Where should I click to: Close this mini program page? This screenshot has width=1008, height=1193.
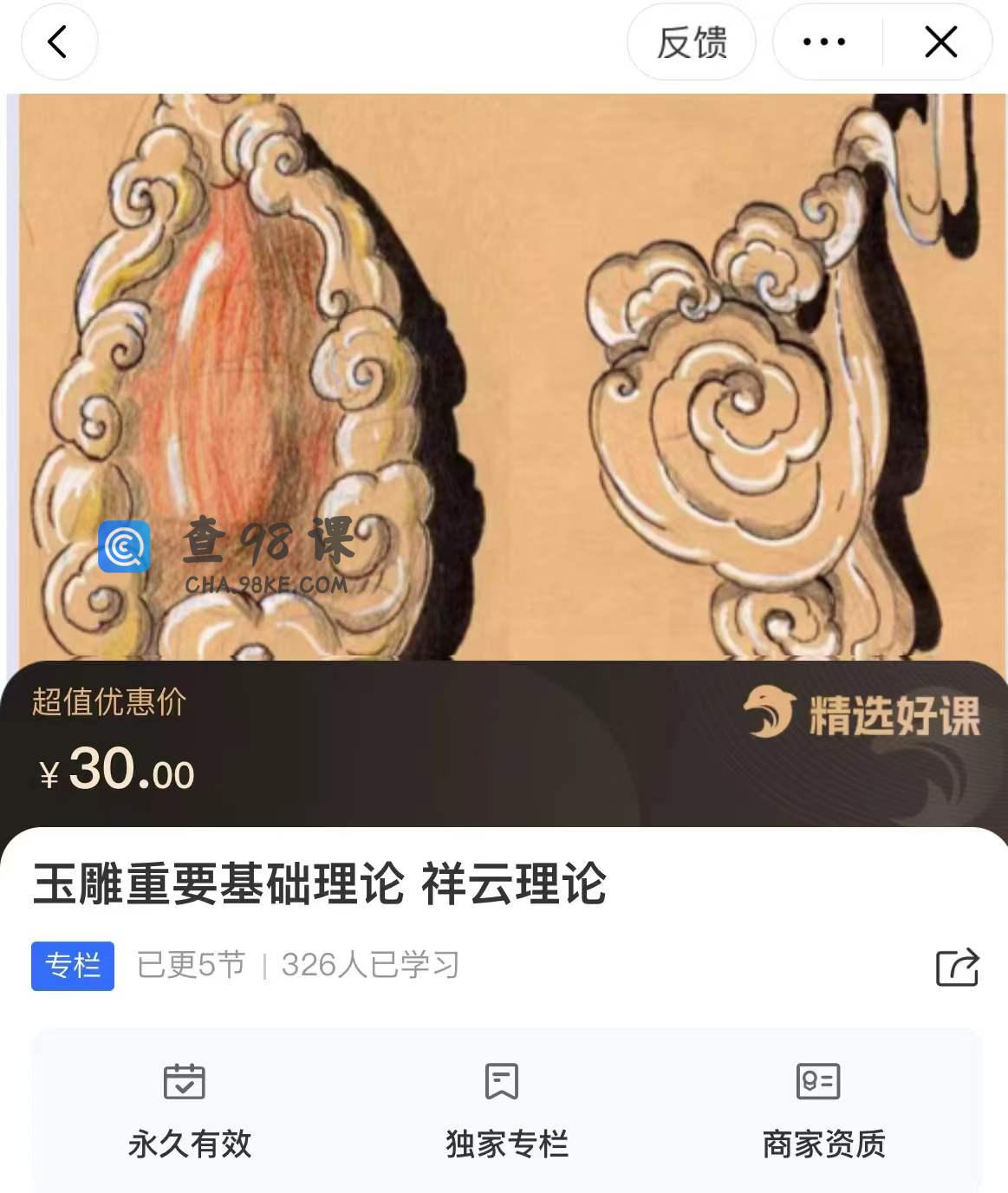940,42
